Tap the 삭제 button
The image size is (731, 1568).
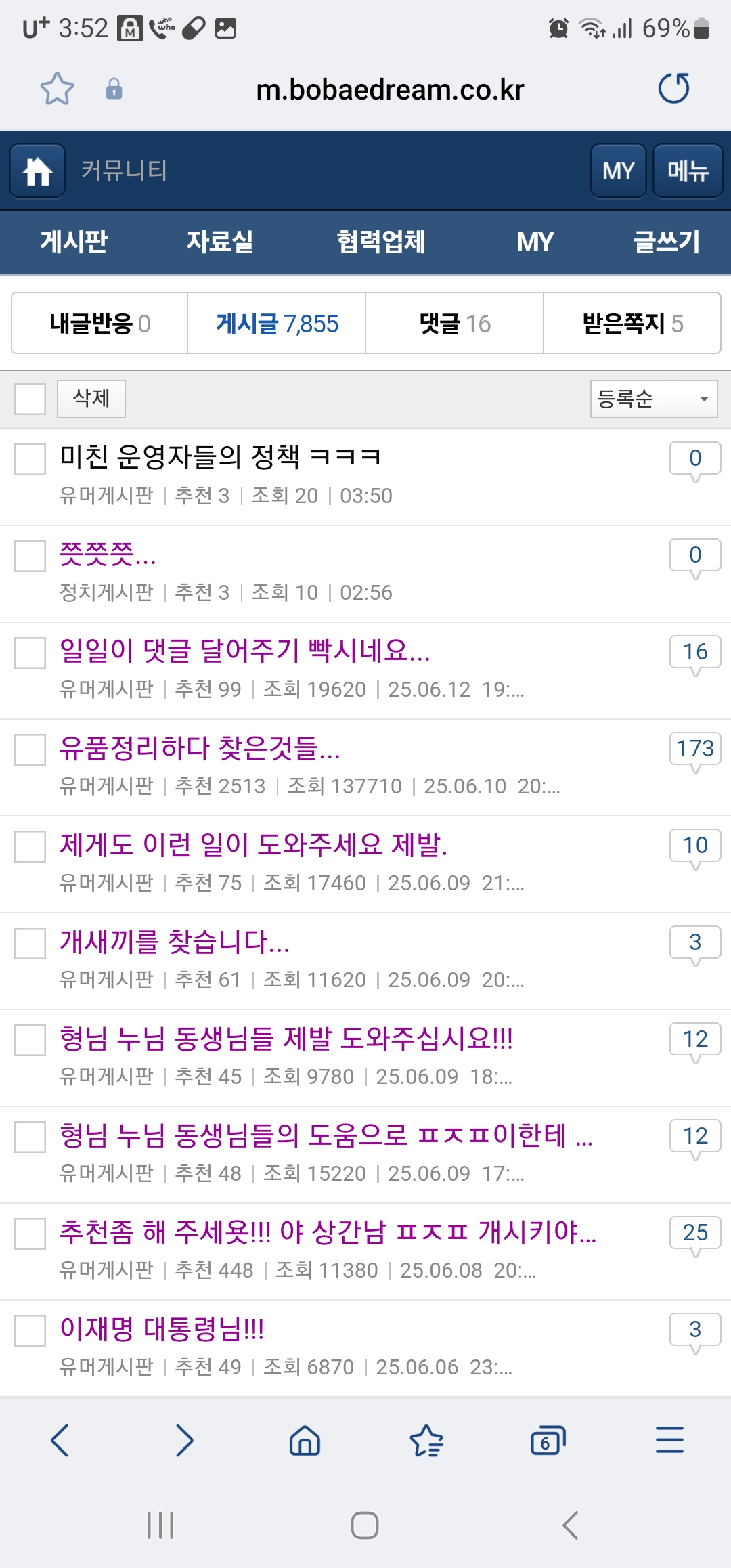pos(91,399)
